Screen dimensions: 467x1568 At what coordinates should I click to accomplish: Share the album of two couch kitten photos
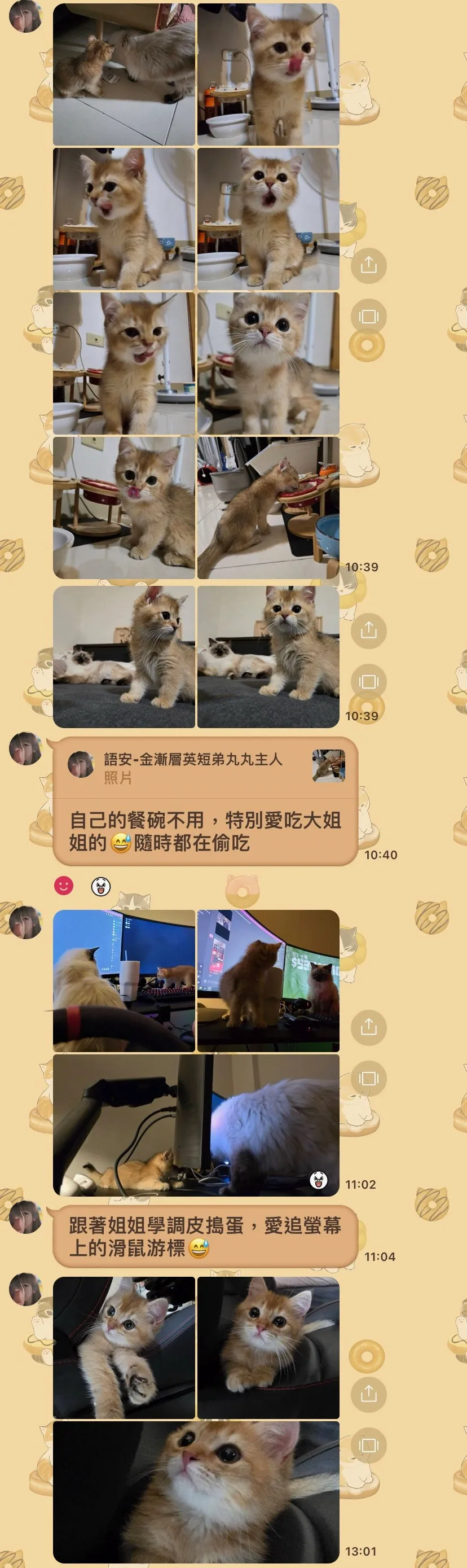tap(368, 629)
